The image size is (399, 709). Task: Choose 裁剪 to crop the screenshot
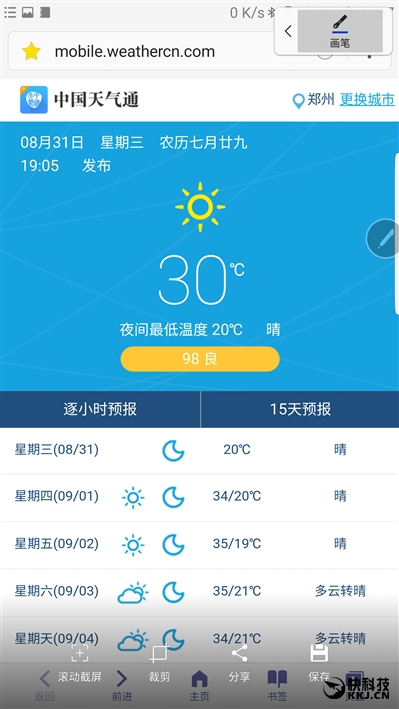(159, 663)
